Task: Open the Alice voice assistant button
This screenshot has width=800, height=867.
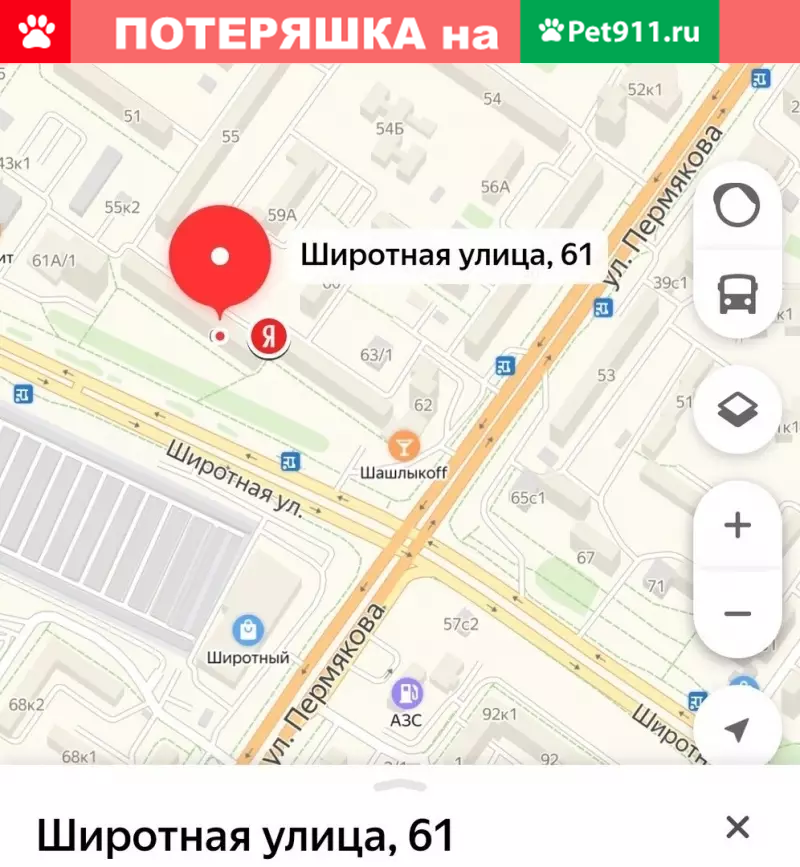Action: (737, 205)
